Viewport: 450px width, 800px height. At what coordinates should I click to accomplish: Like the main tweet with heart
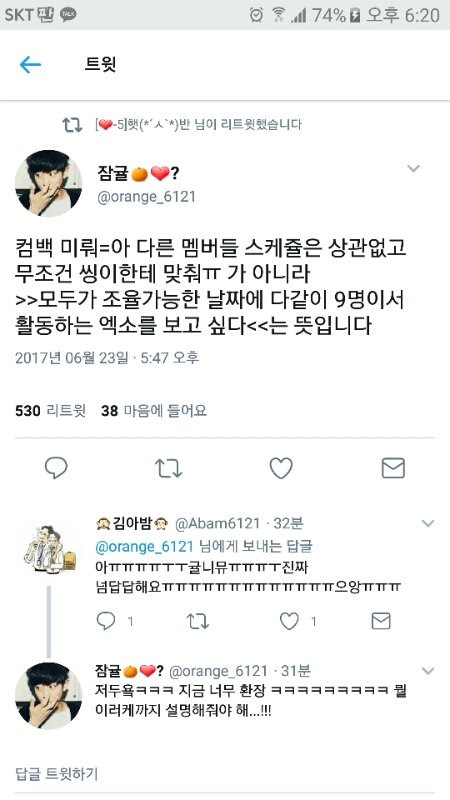281,468
